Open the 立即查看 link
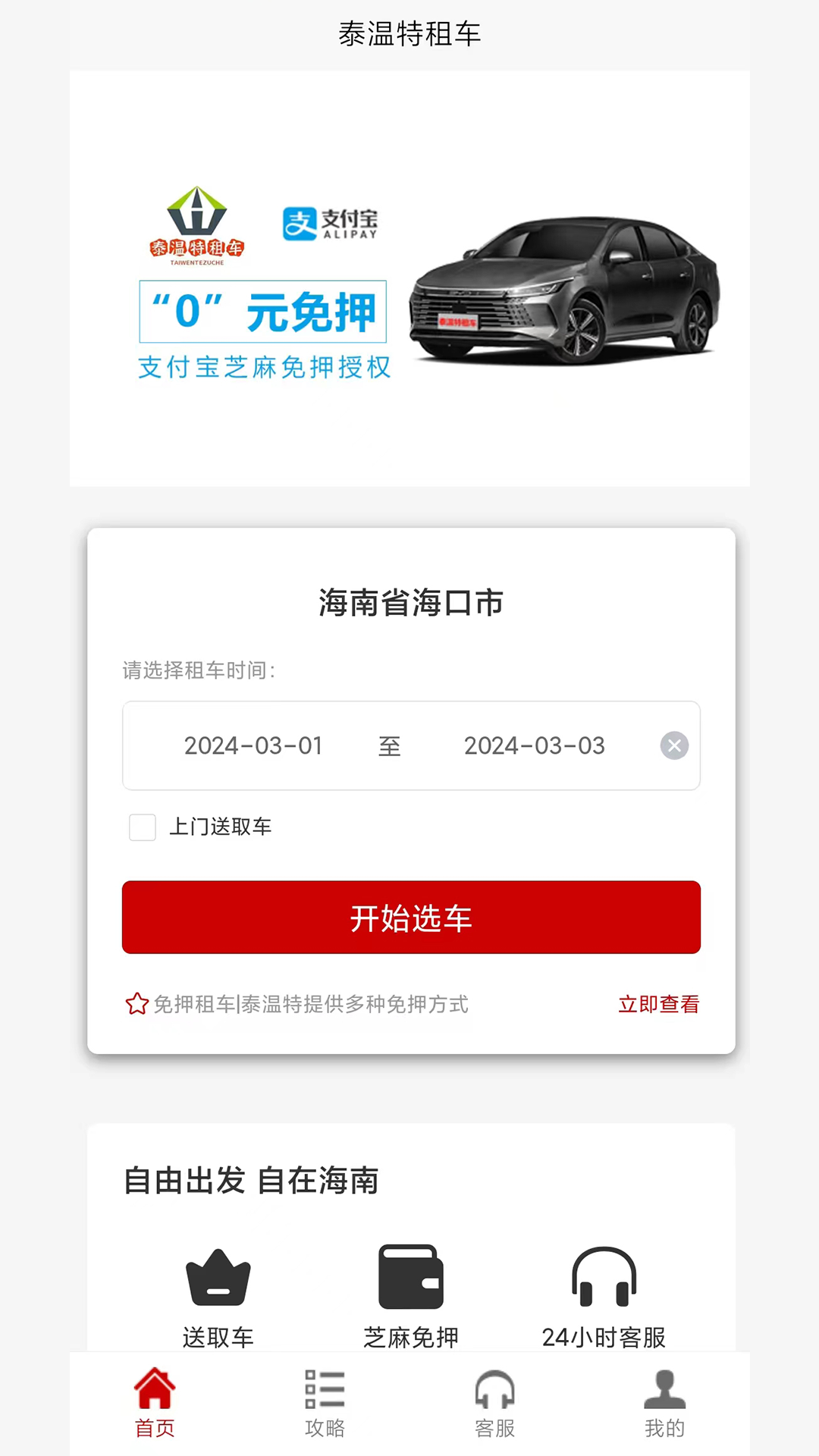 pyautogui.click(x=658, y=1004)
